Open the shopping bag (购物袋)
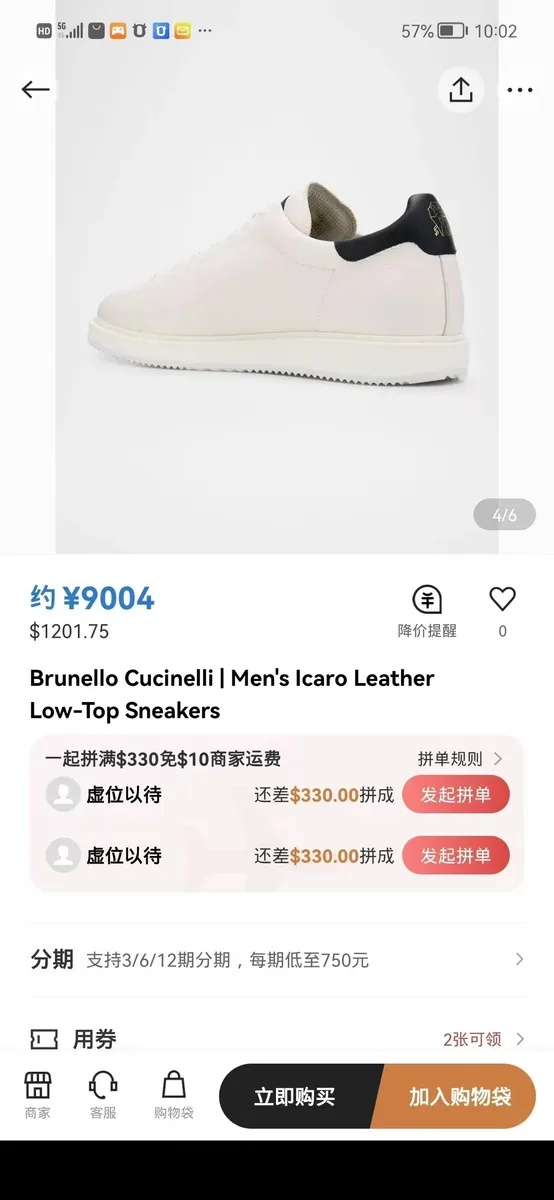The height and width of the screenshot is (1200, 554). pyautogui.click(x=174, y=1096)
